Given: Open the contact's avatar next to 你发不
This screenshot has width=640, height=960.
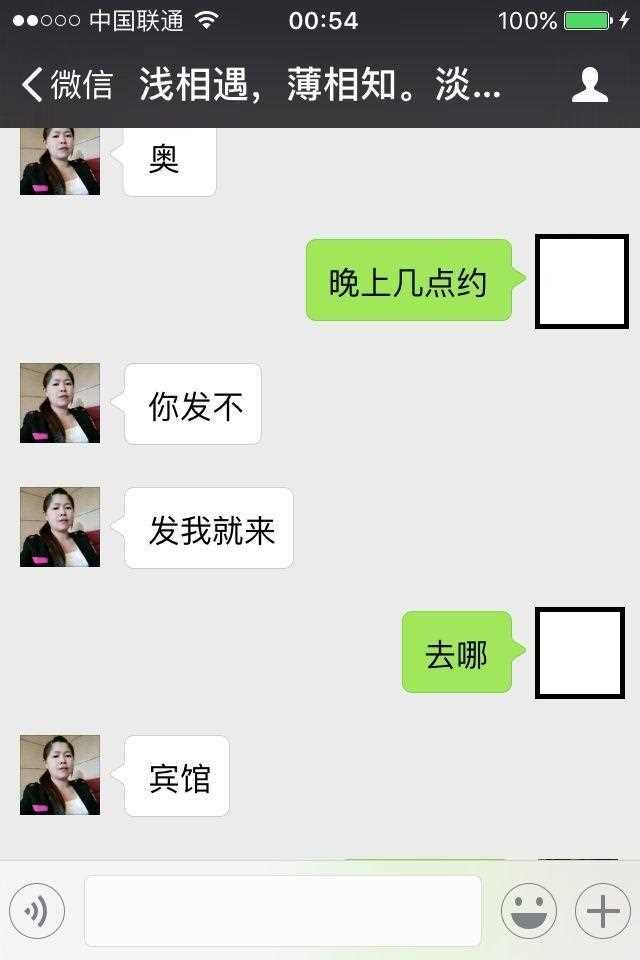Looking at the screenshot, I should [x=60, y=403].
